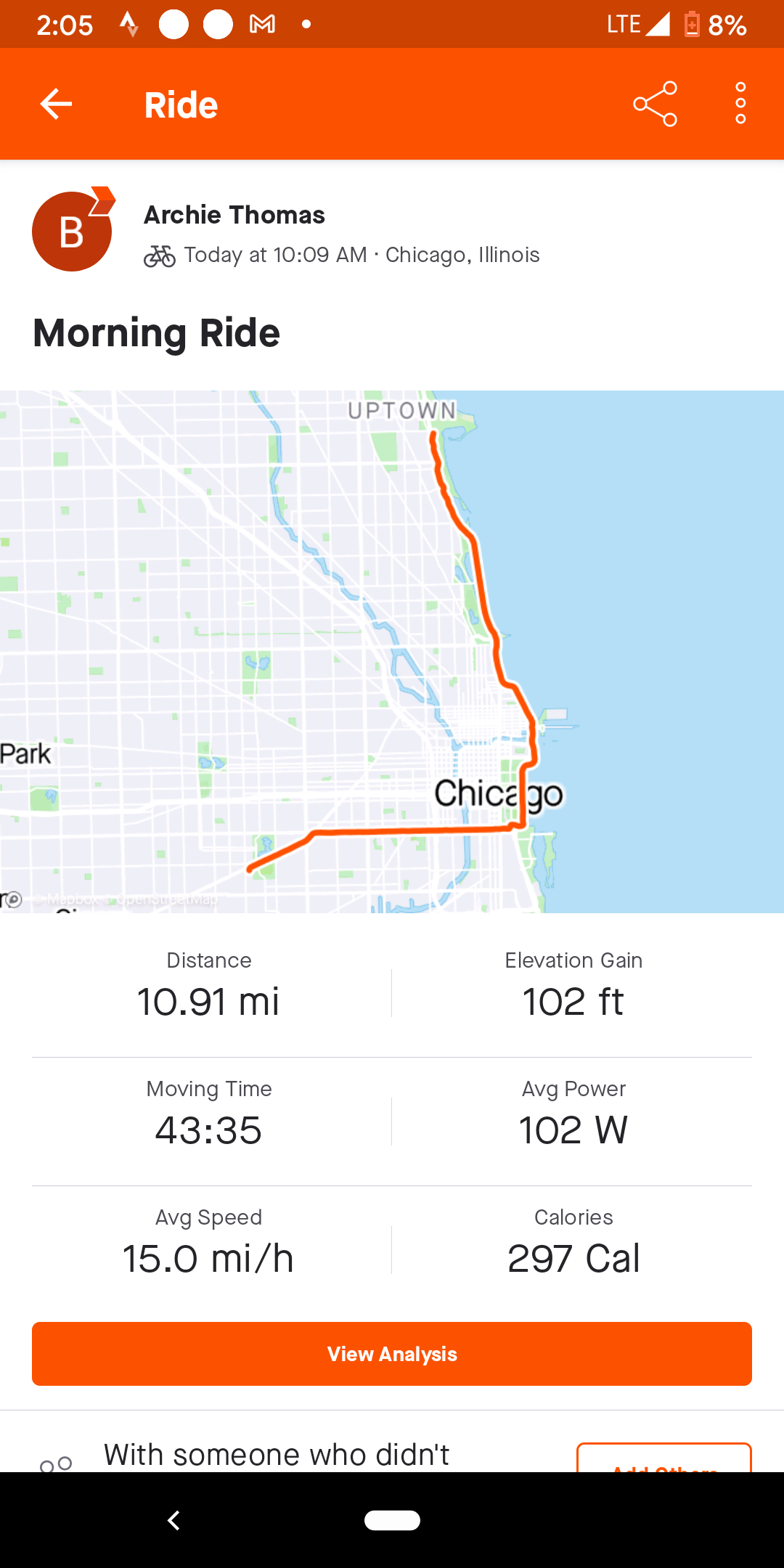Open Archie Thomas's profile avatar
This screenshot has height=1568, width=784.
pyautogui.click(x=72, y=231)
